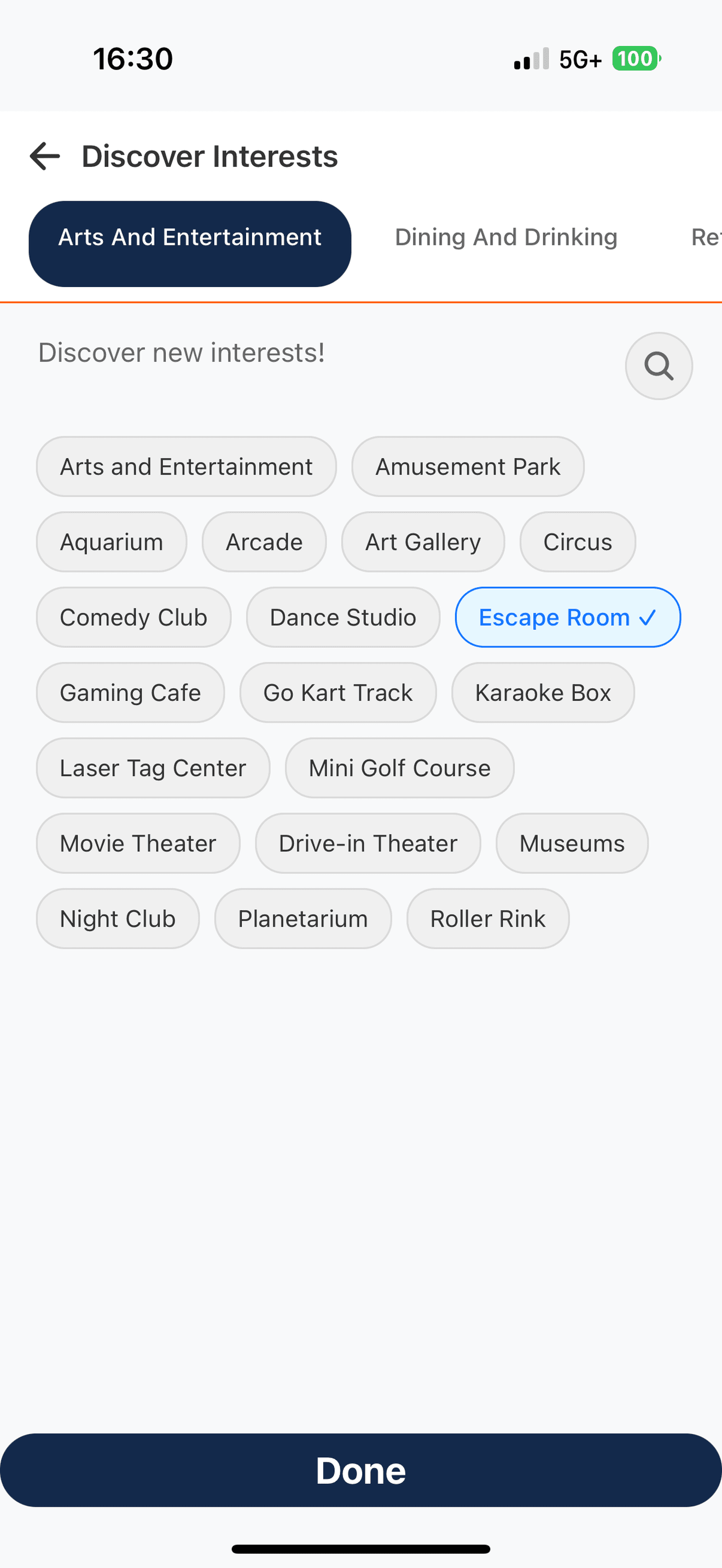Pick Mini Golf Course interest

400,768
